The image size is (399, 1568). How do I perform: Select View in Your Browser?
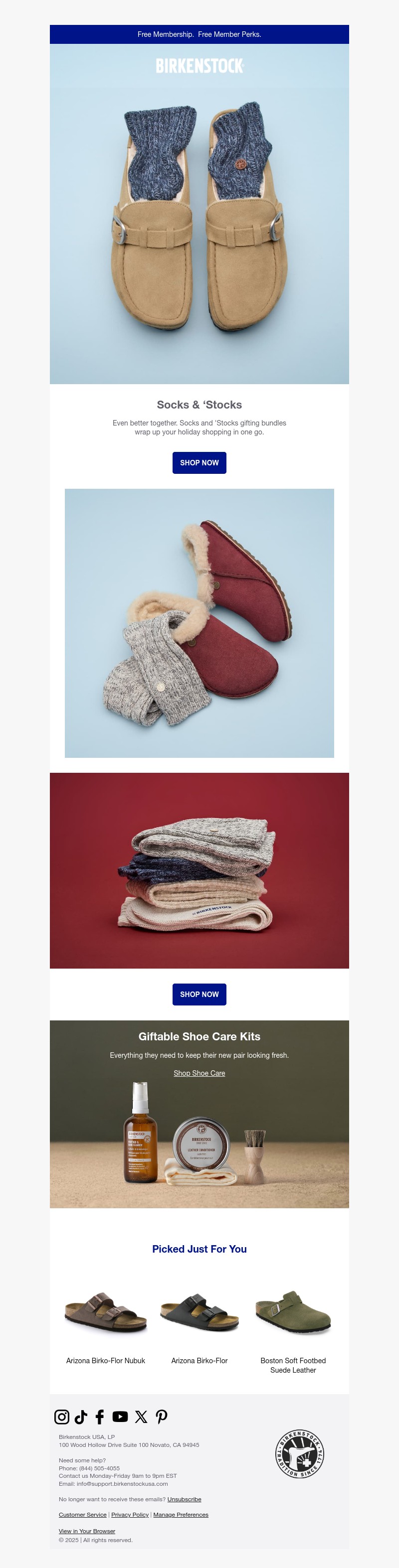click(86, 1531)
